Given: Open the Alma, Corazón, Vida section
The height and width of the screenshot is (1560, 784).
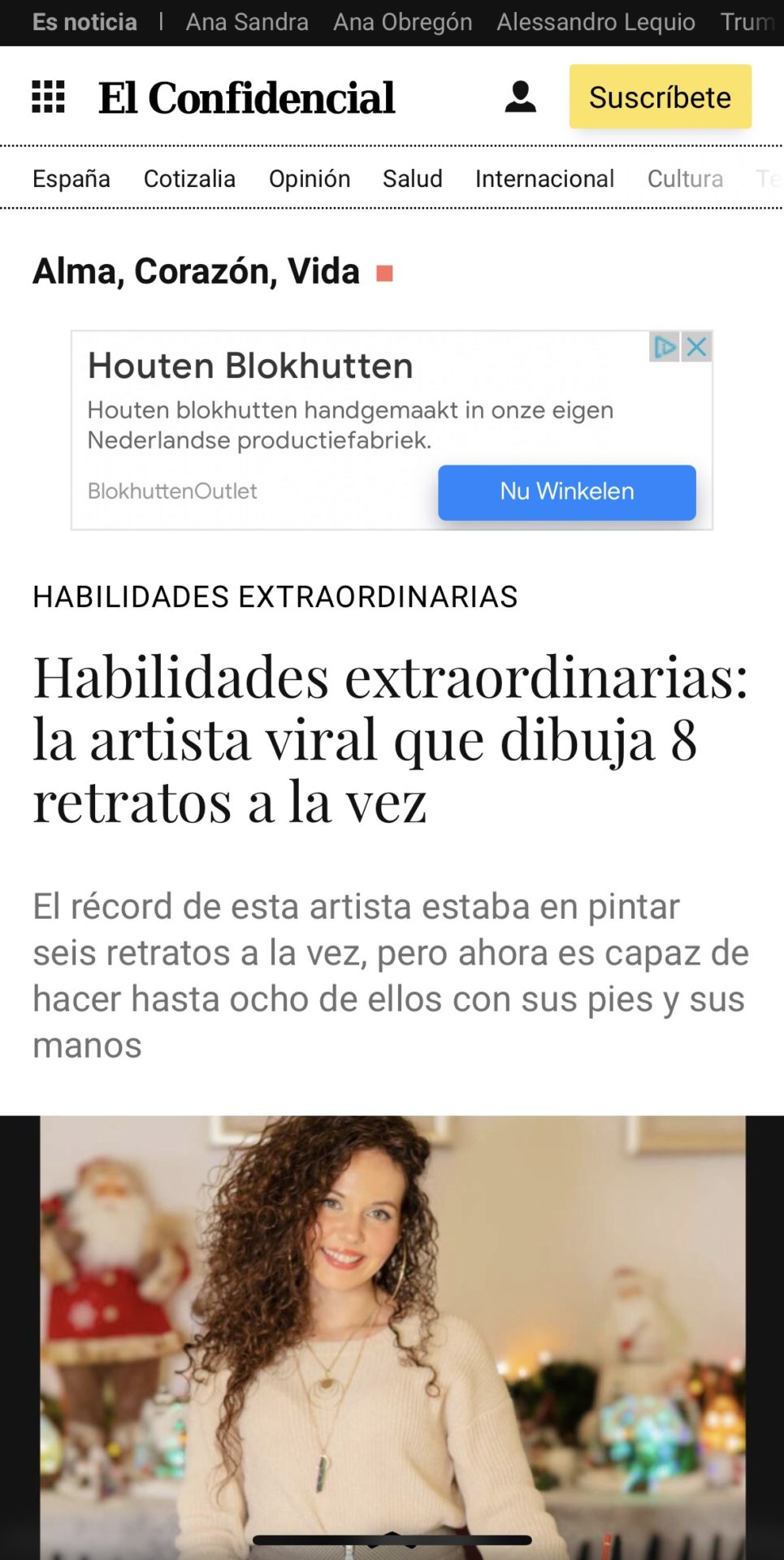Looking at the screenshot, I should click(196, 271).
